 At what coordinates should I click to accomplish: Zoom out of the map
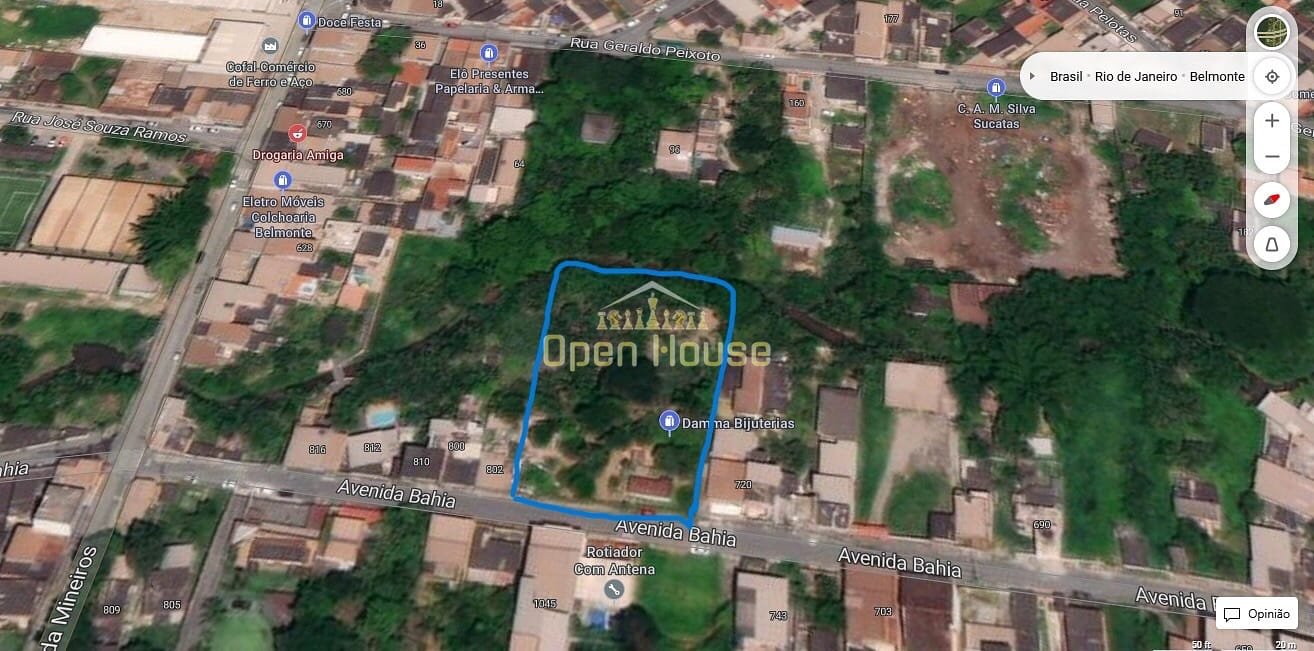1271,157
